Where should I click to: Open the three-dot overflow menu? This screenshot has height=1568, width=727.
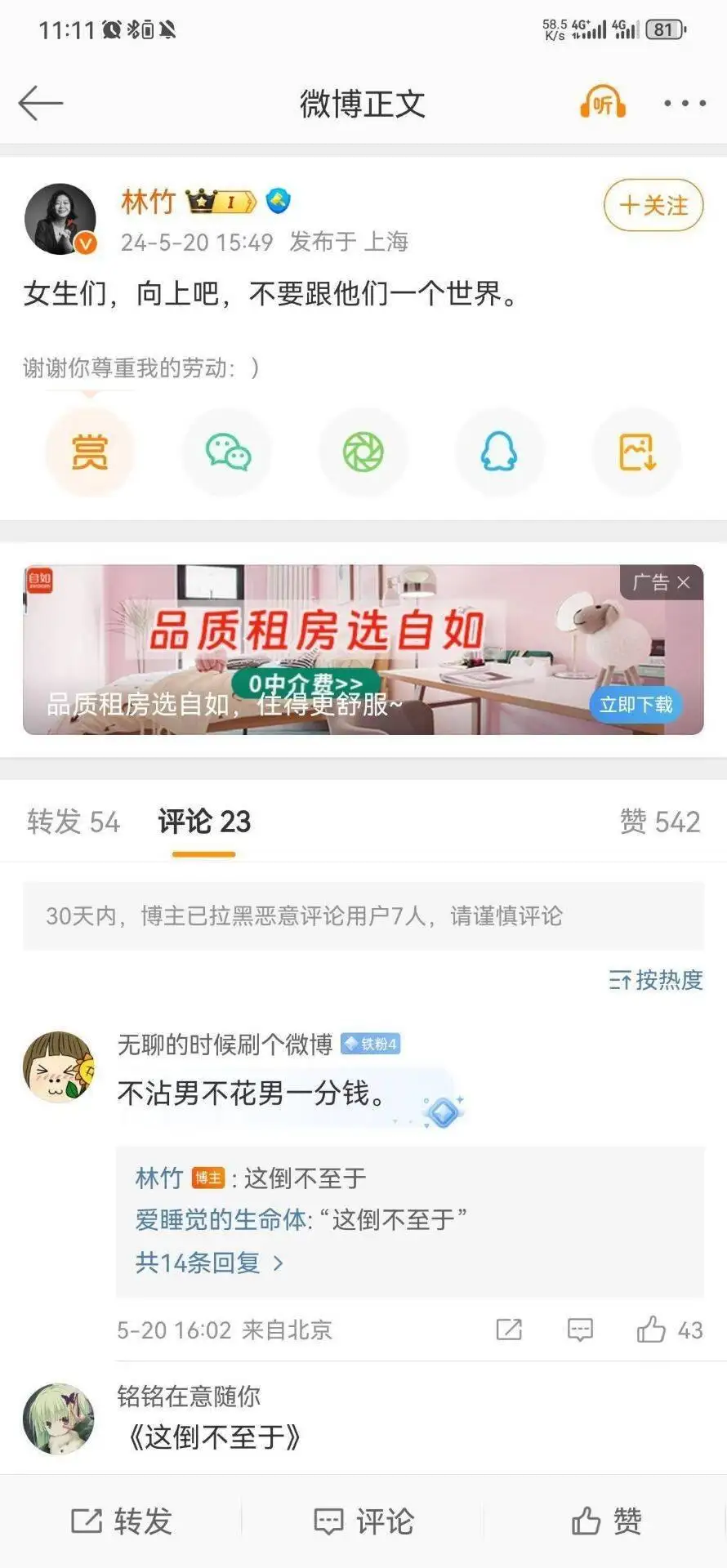[x=685, y=103]
